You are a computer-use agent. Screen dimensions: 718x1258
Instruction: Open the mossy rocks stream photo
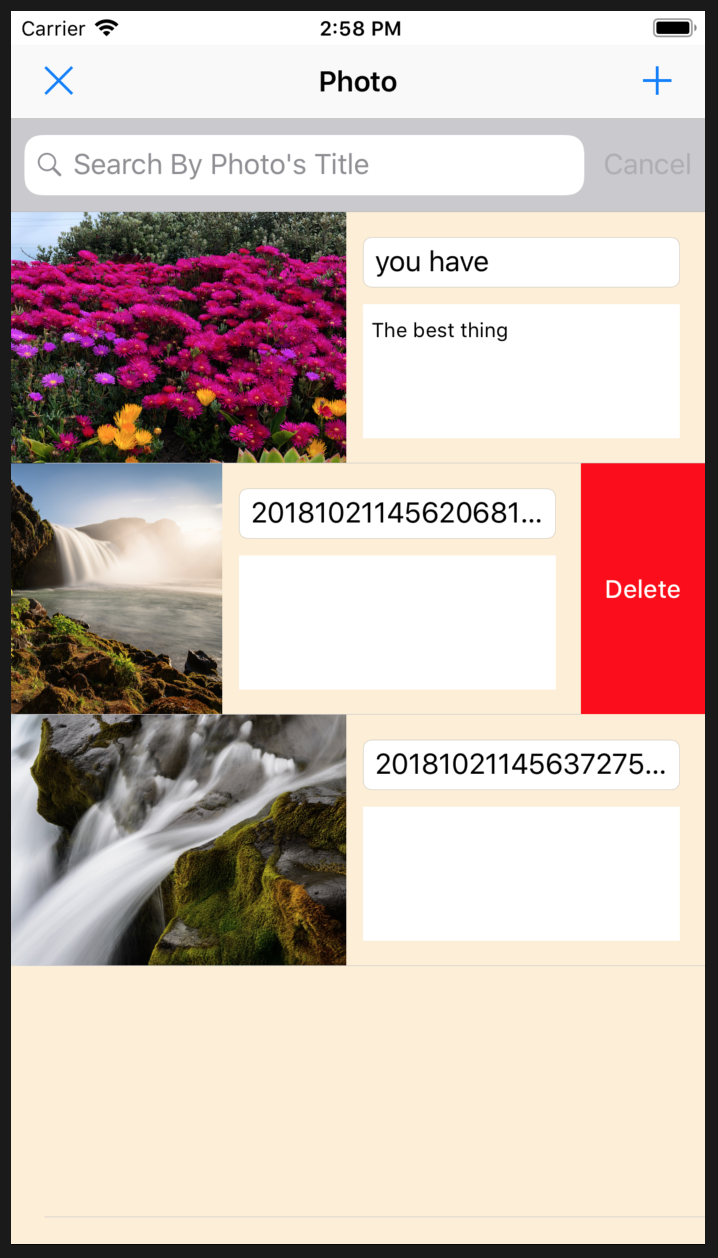[178, 840]
